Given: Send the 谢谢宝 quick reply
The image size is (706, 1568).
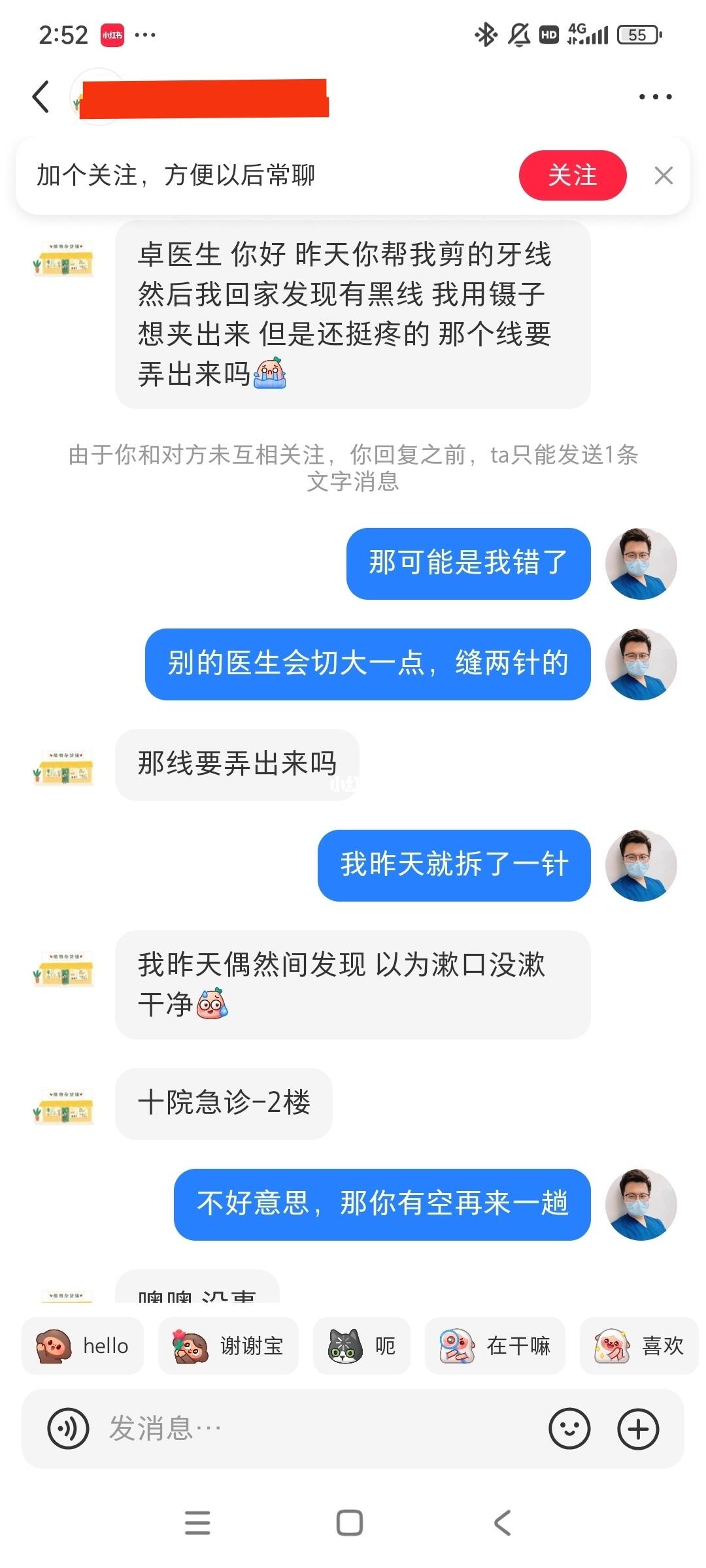Looking at the screenshot, I should pyautogui.click(x=228, y=1346).
